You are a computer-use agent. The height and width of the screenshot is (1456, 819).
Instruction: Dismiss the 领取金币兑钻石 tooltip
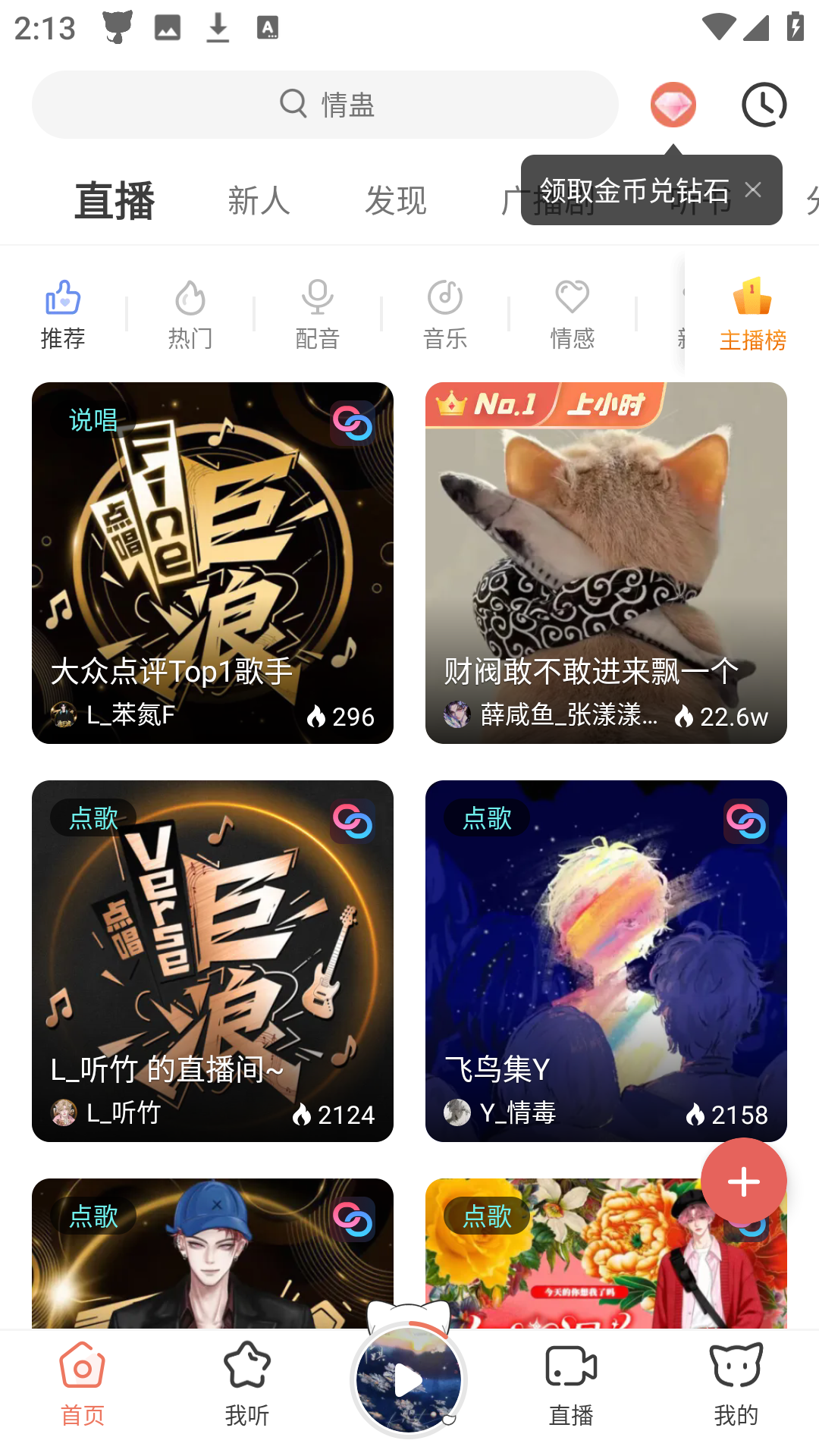(753, 190)
